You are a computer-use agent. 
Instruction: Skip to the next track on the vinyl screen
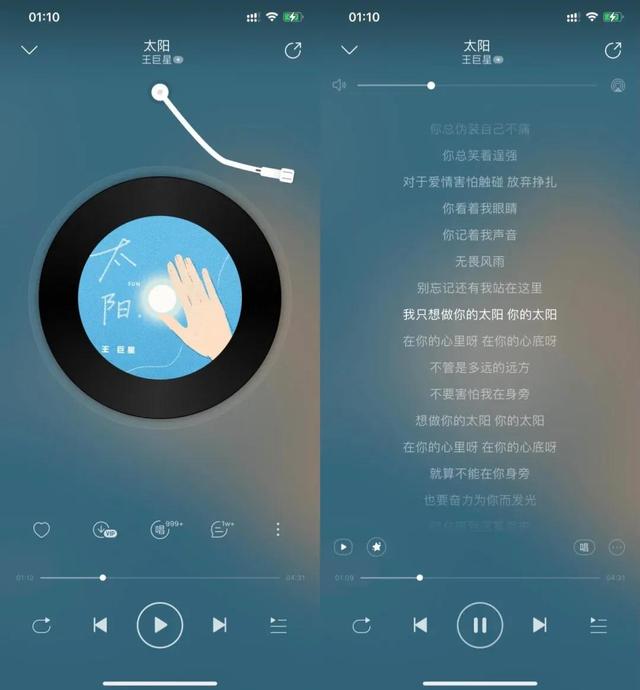(219, 625)
